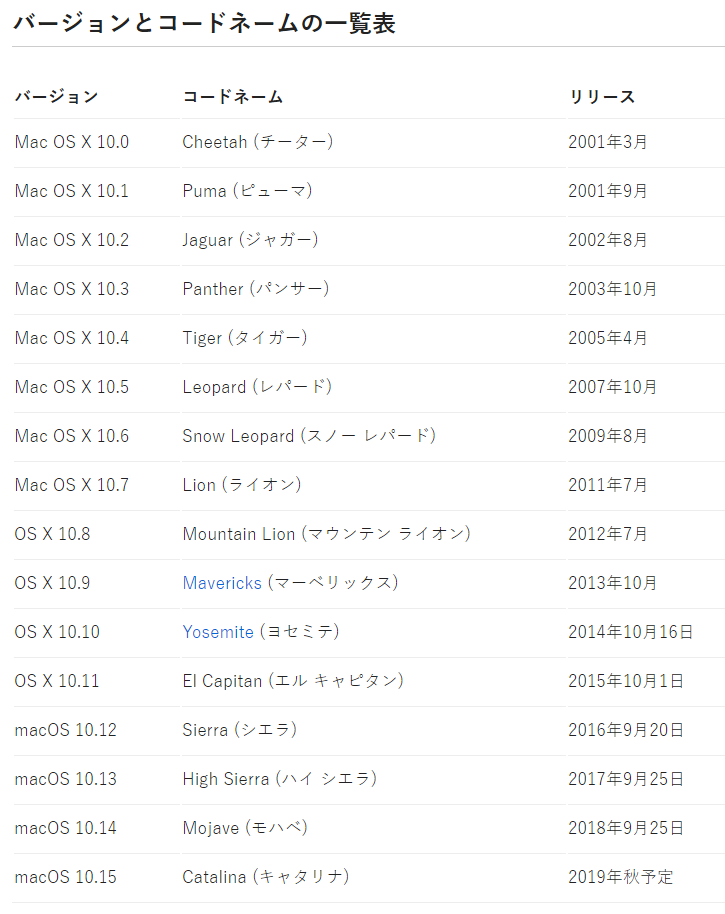Open the Yosemite link
This screenshot has height=914, width=725.
218,632
